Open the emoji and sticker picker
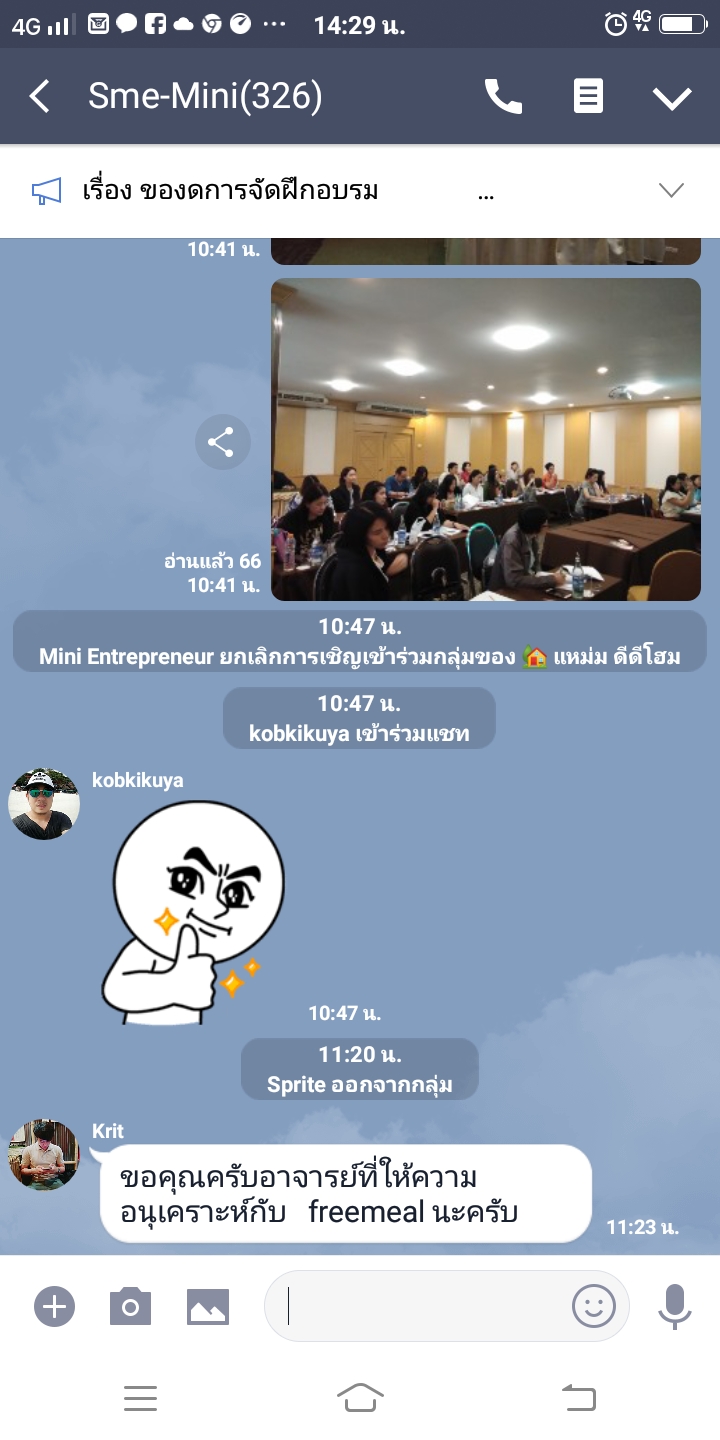The height and width of the screenshot is (1440, 720). click(593, 1306)
